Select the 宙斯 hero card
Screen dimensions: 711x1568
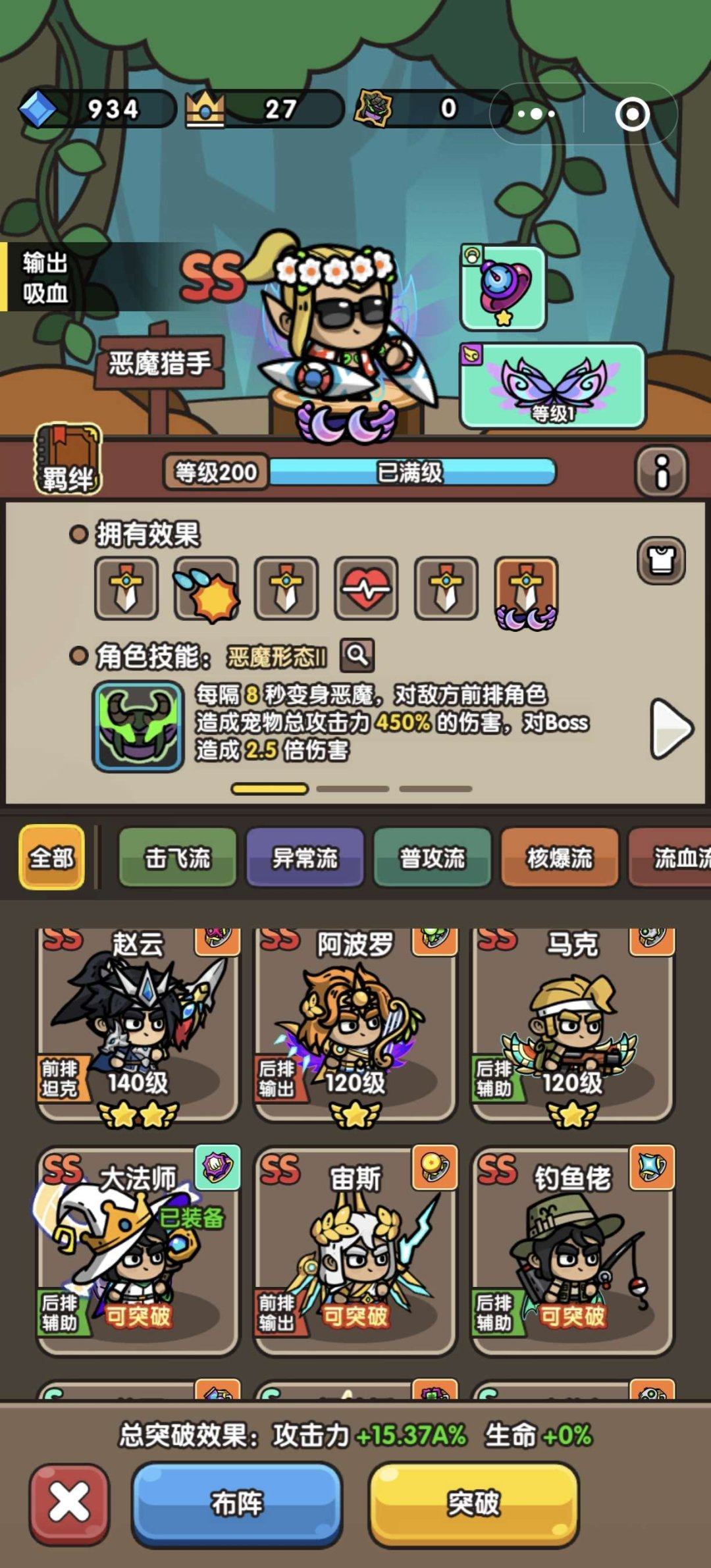tap(355, 1251)
